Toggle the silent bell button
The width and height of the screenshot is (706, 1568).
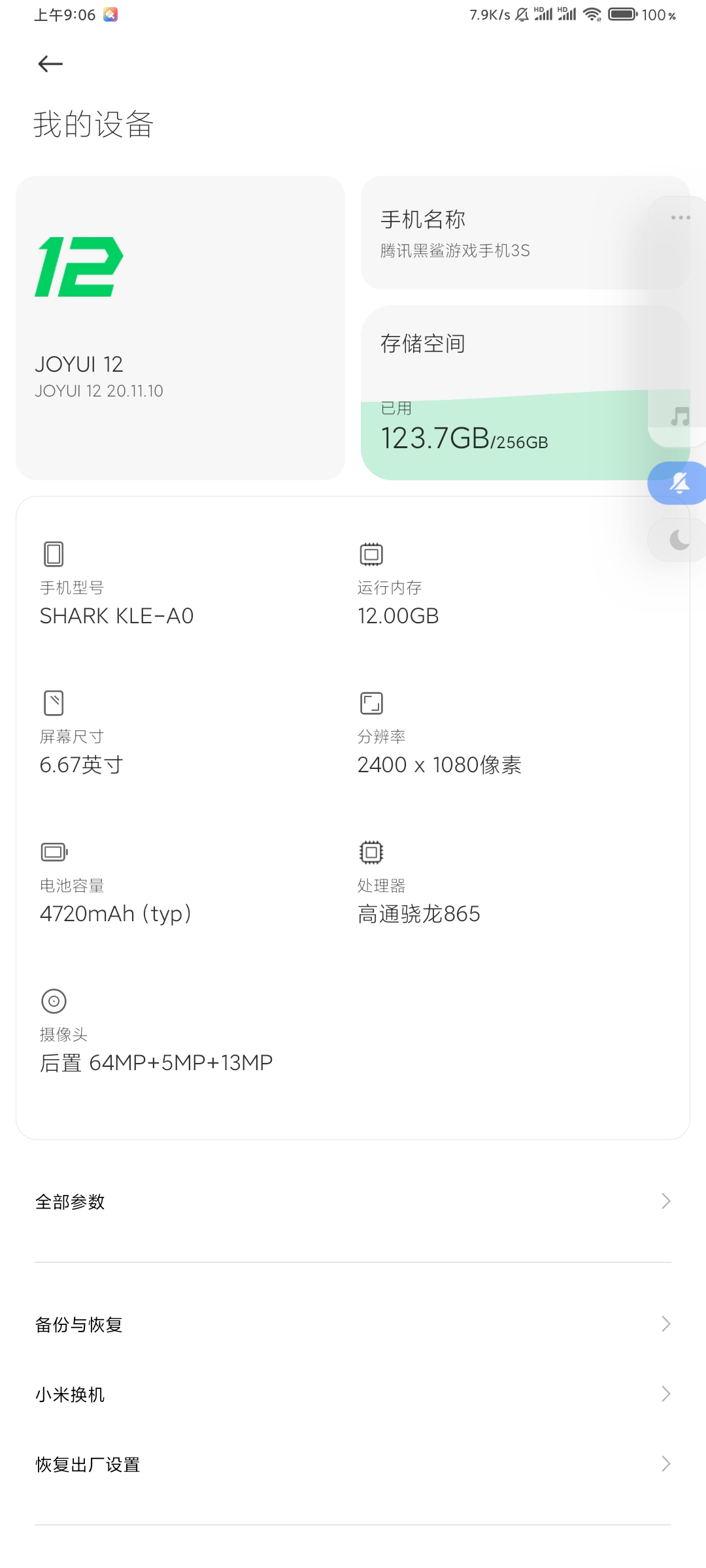[679, 483]
